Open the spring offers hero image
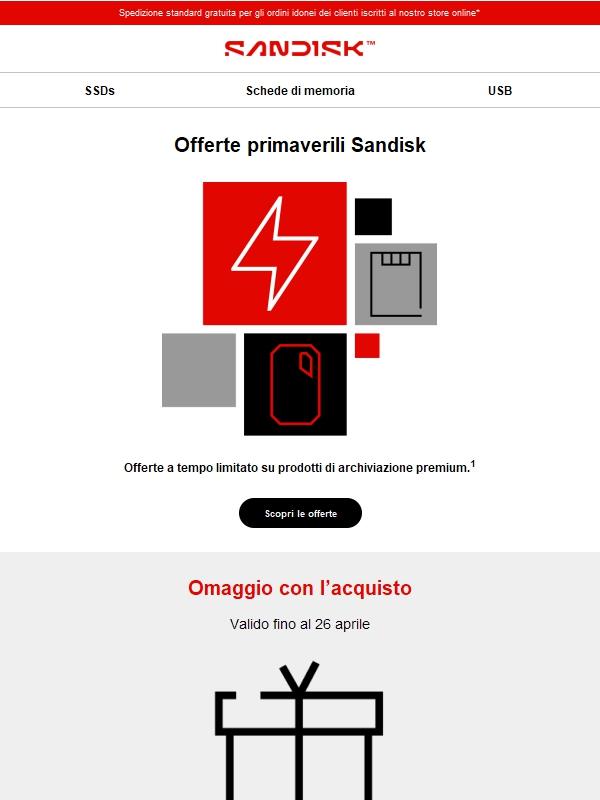The image size is (600, 800). coord(299,308)
